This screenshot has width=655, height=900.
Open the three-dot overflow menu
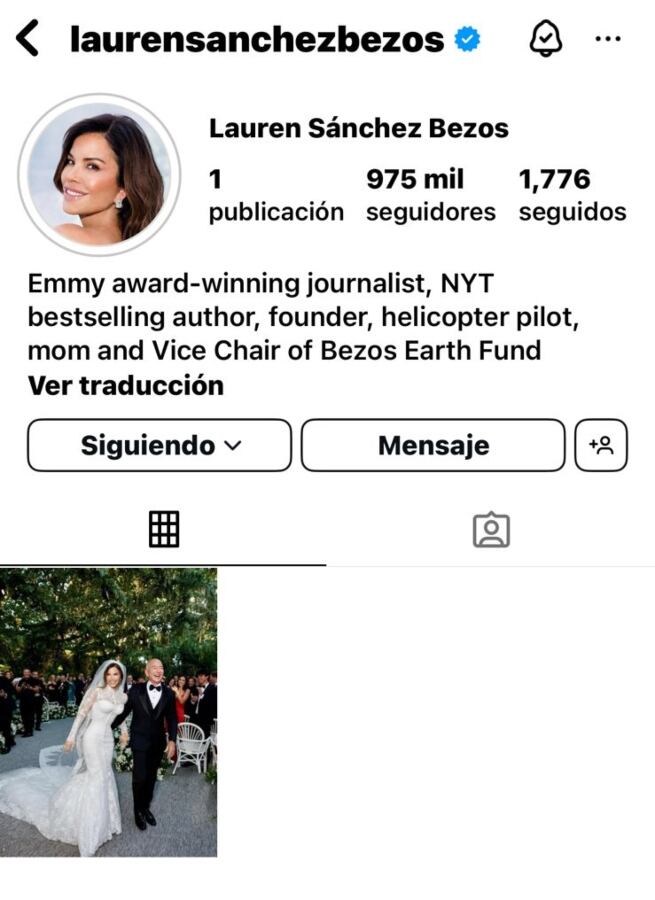click(608, 39)
